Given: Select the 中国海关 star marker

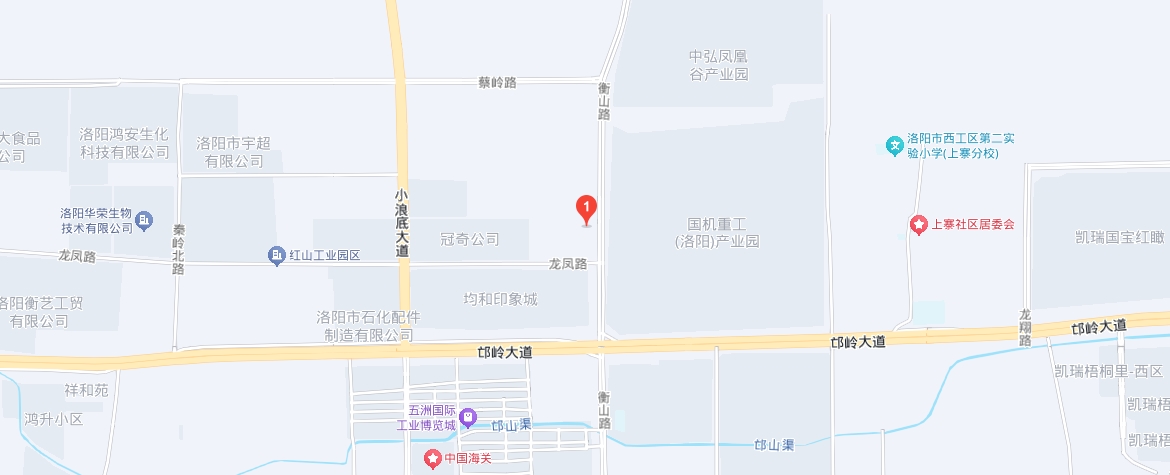Looking at the screenshot, I should pyautogui.click(x=432, y=459).
